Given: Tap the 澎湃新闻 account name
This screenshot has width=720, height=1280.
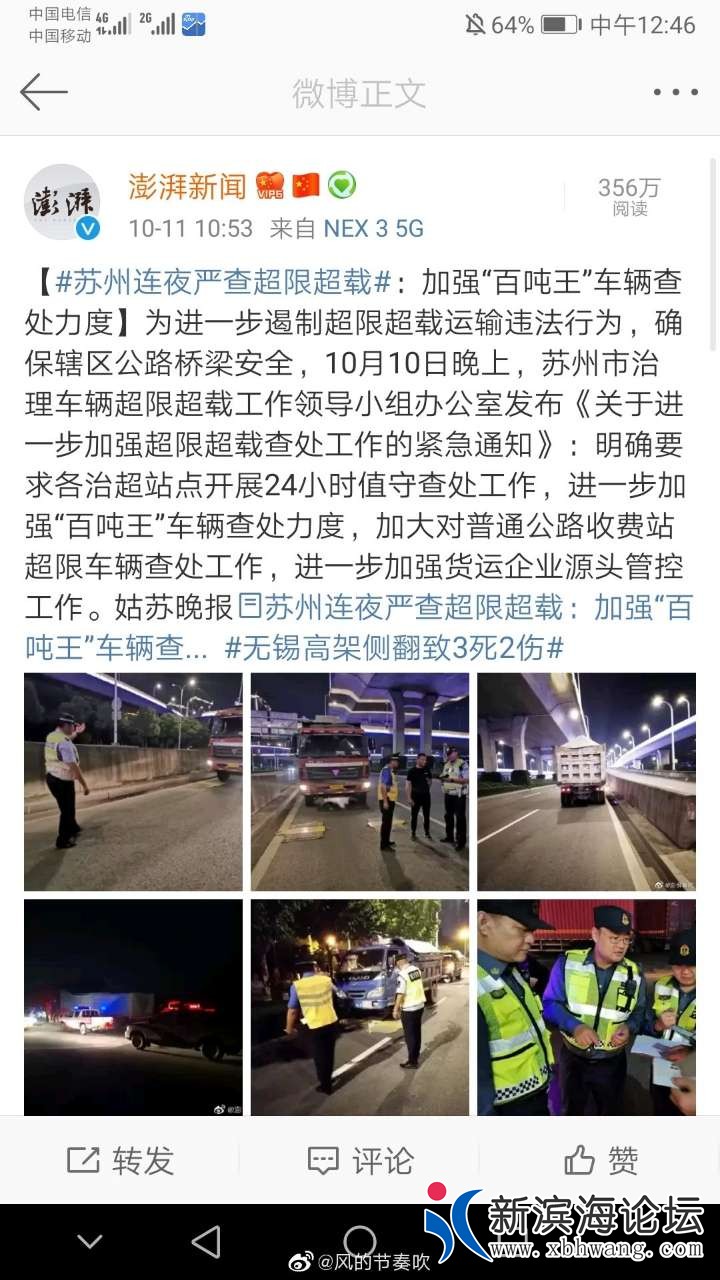Looking at the screenshot, I should pyautogui.click(x=187, y=186).
